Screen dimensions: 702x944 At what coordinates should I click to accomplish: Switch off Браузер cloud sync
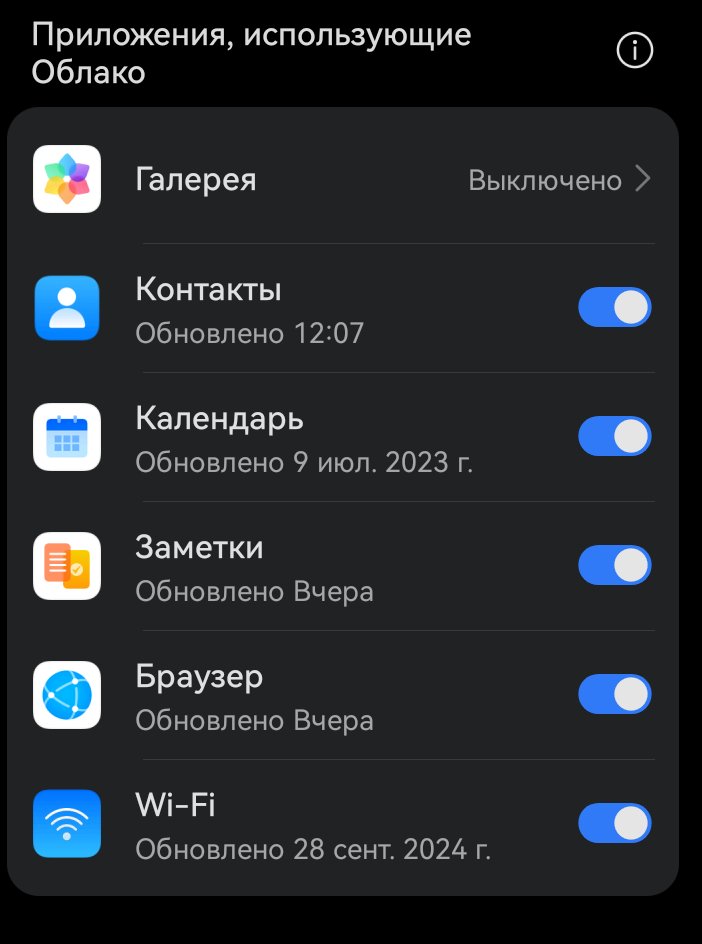click(614, 694)
